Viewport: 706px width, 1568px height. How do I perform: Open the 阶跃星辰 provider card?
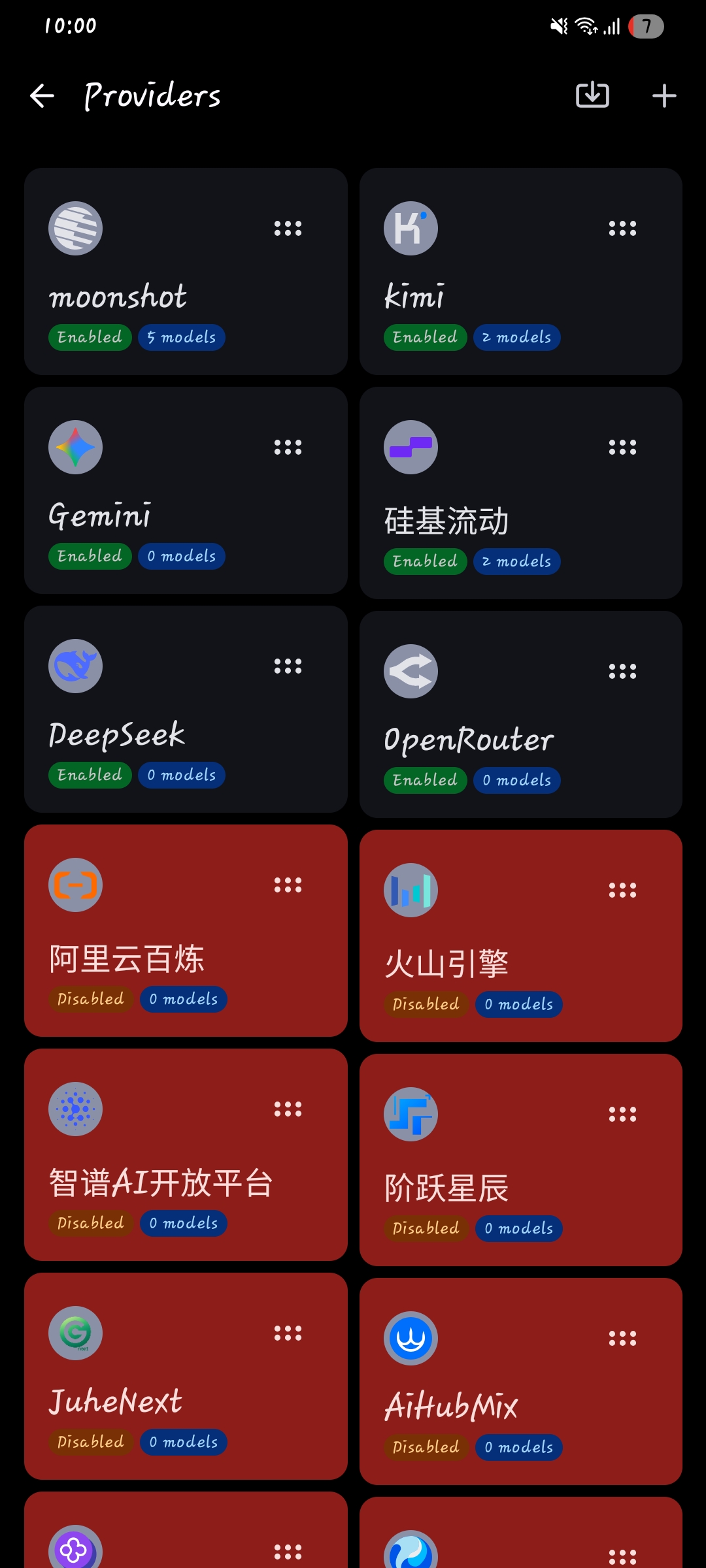point(521,1160)
